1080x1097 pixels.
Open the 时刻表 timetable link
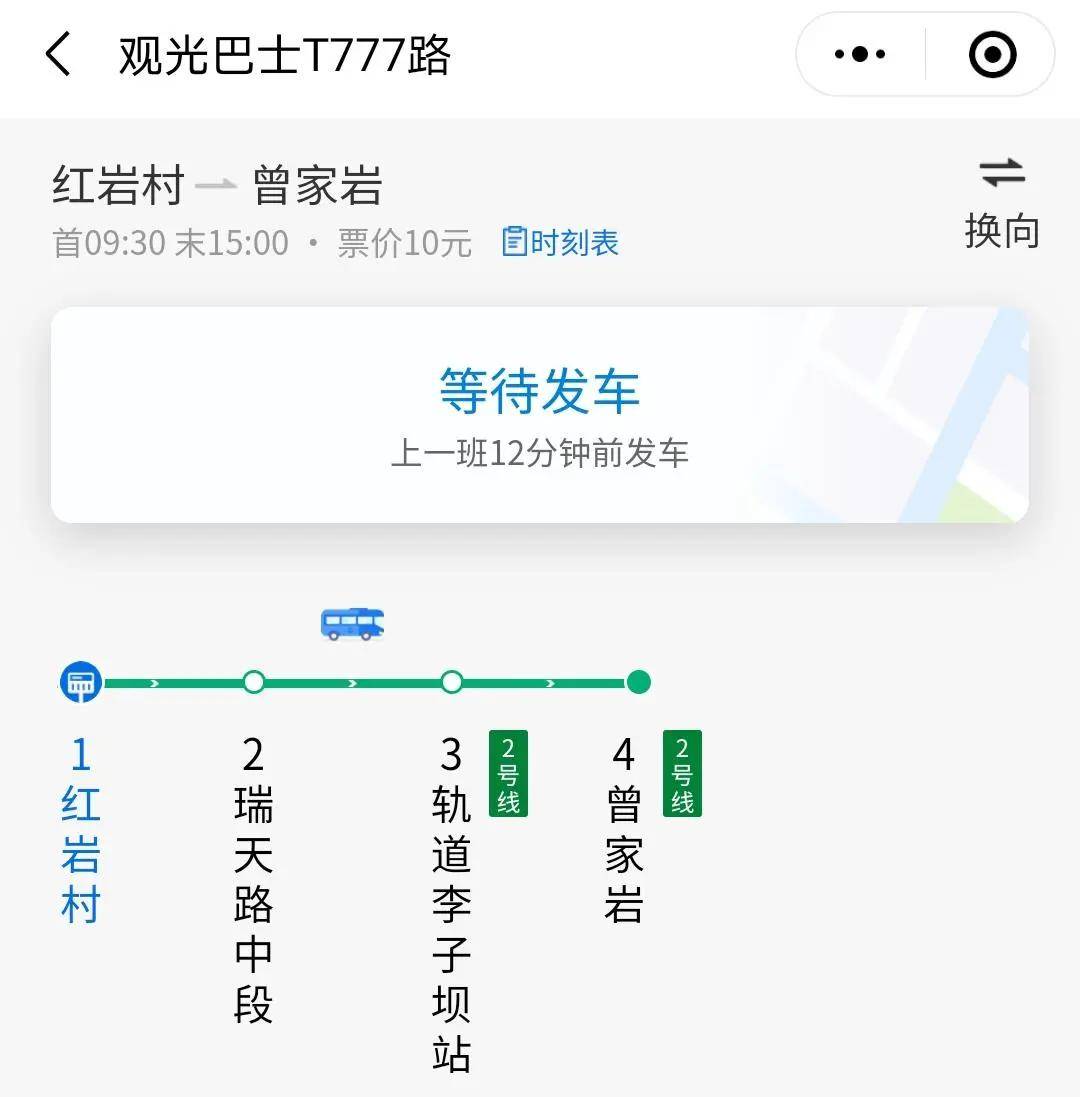[560, 242]
